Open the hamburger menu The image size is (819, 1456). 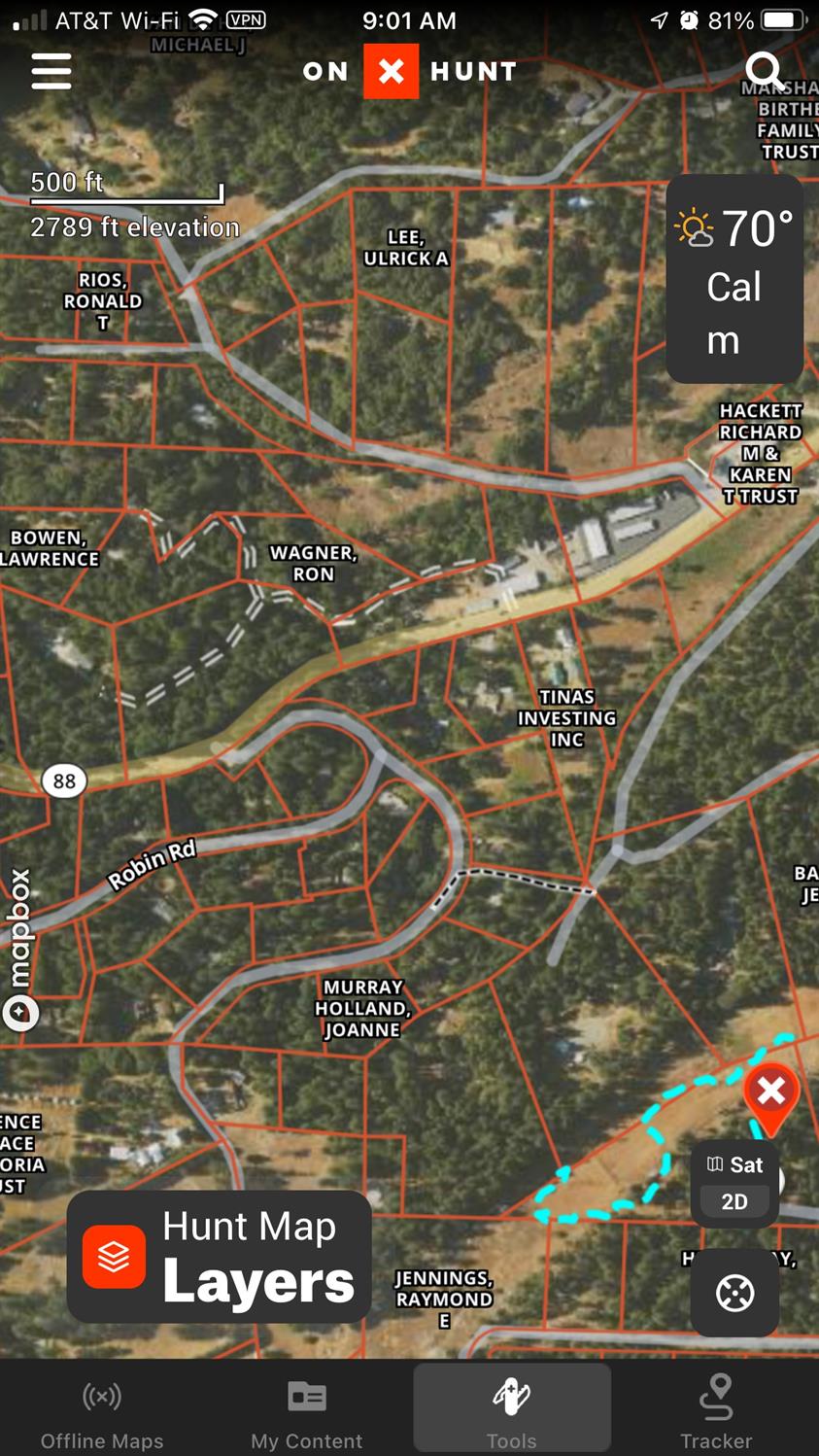pos(51,71)
